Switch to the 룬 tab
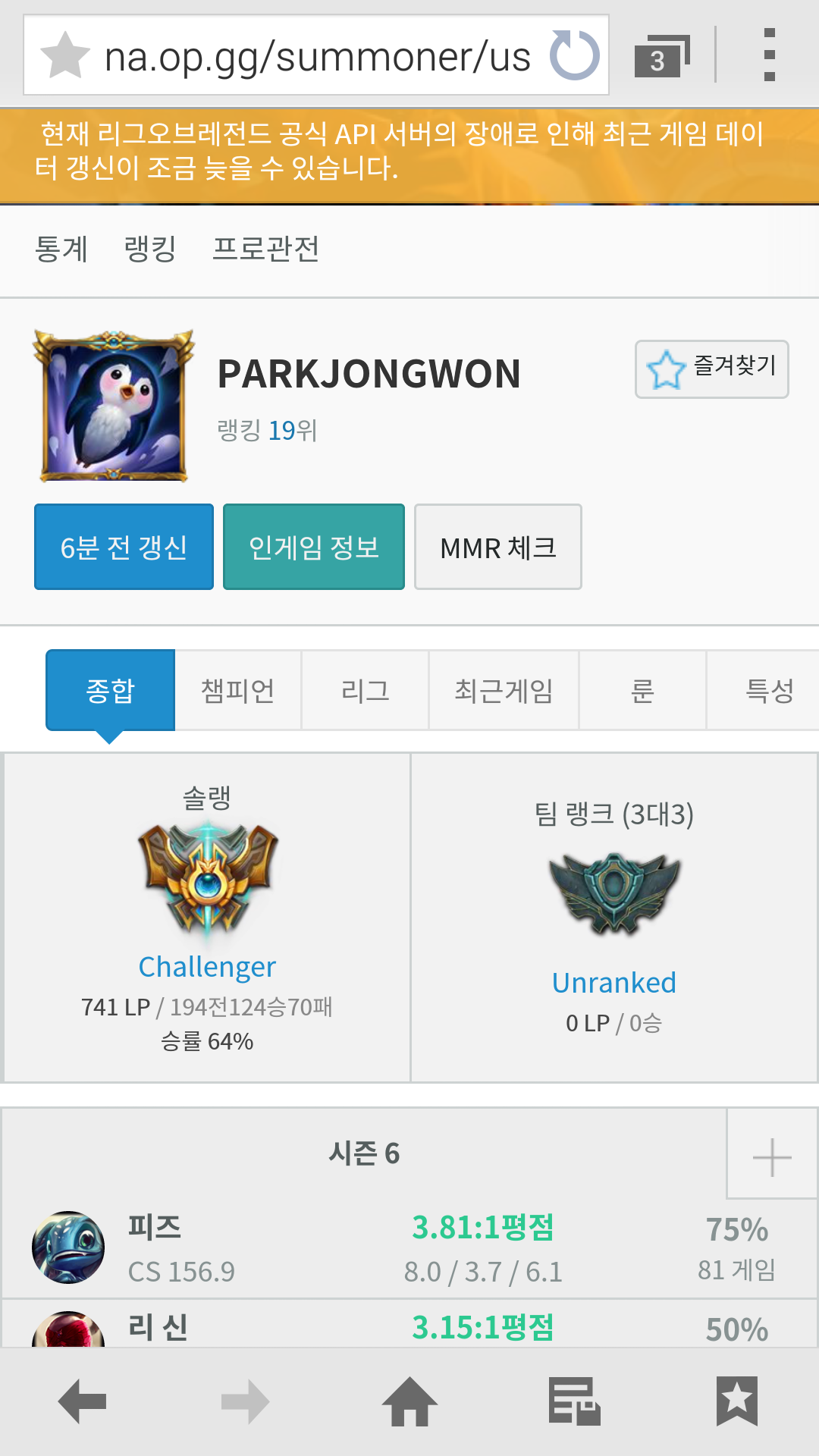 (x=642, y=690)
